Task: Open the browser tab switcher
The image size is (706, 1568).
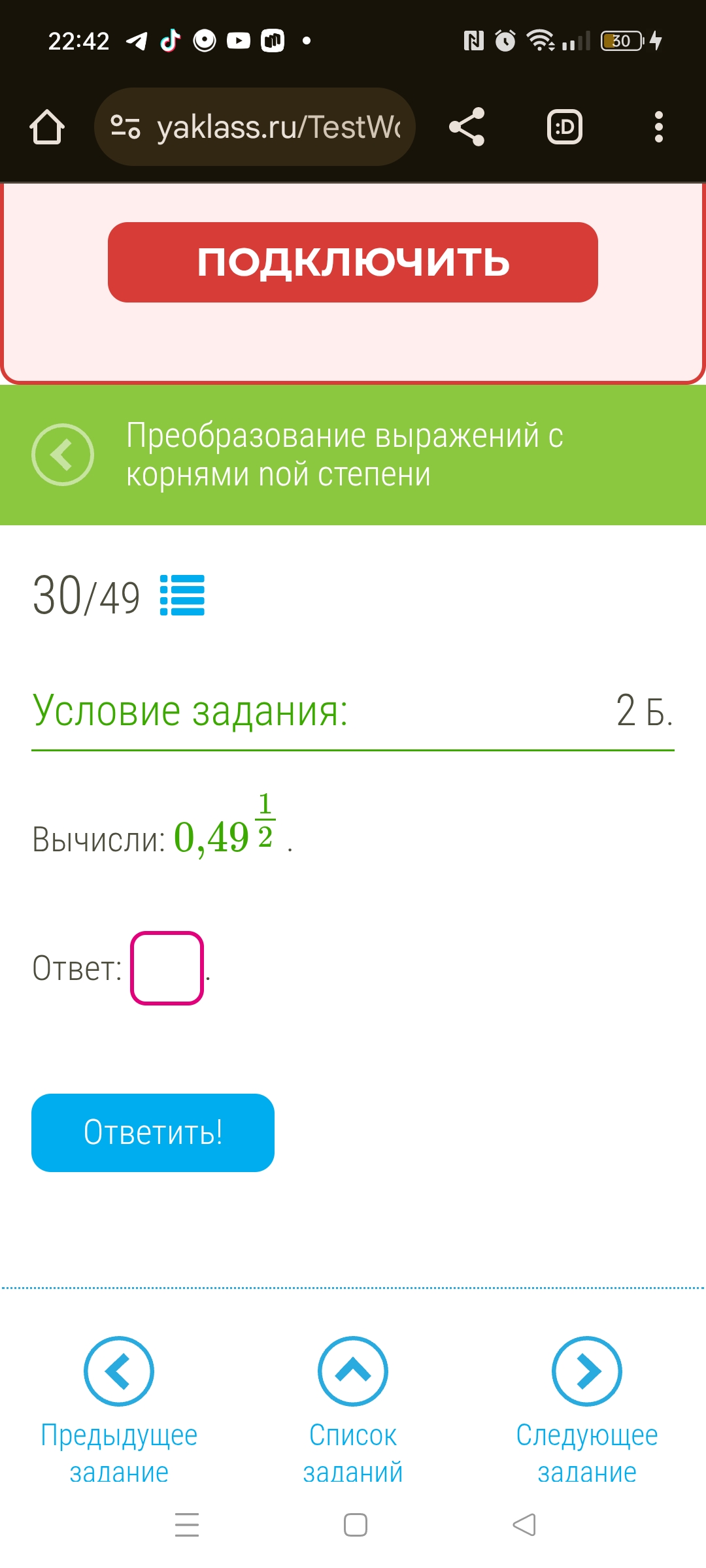Action: [x=565, y=127]
